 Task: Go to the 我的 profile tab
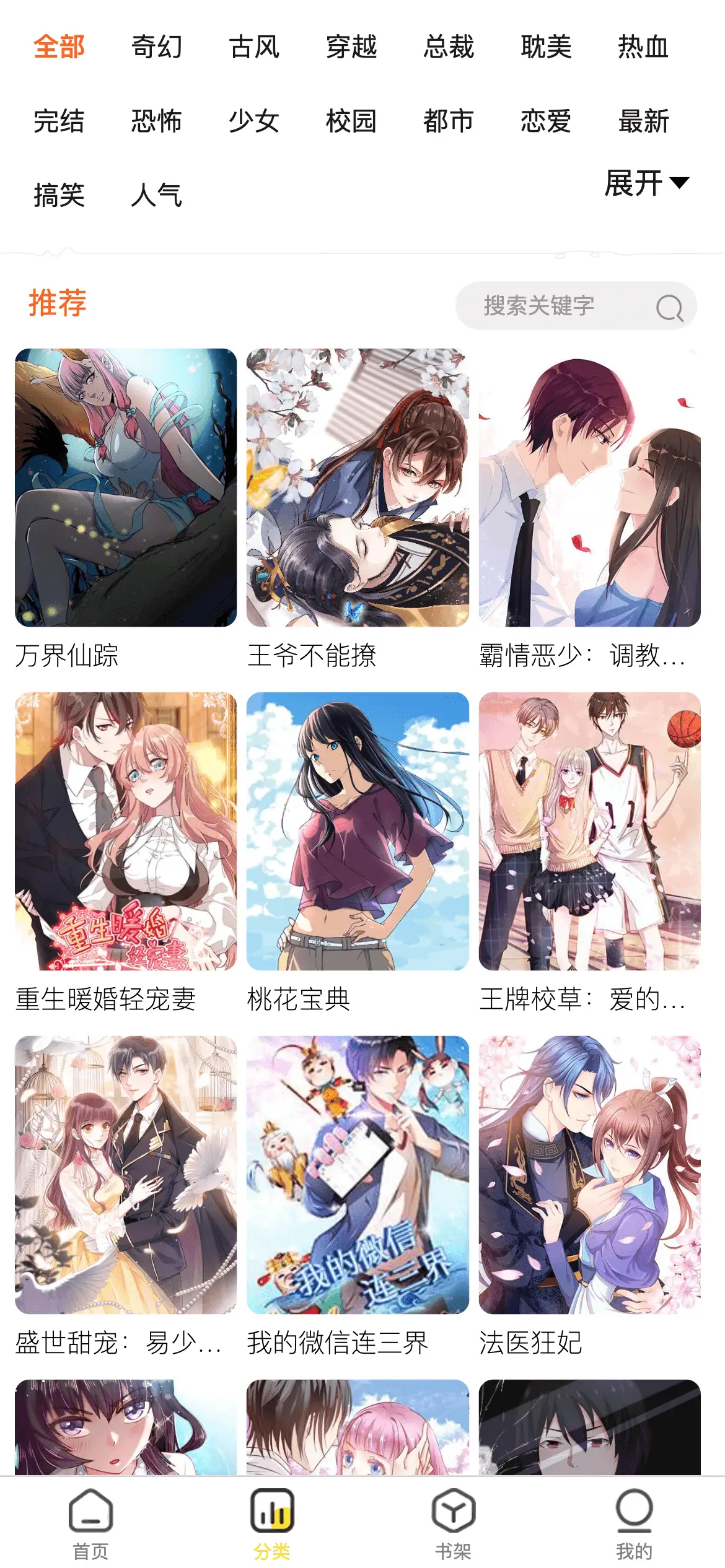pos(634,1524)
